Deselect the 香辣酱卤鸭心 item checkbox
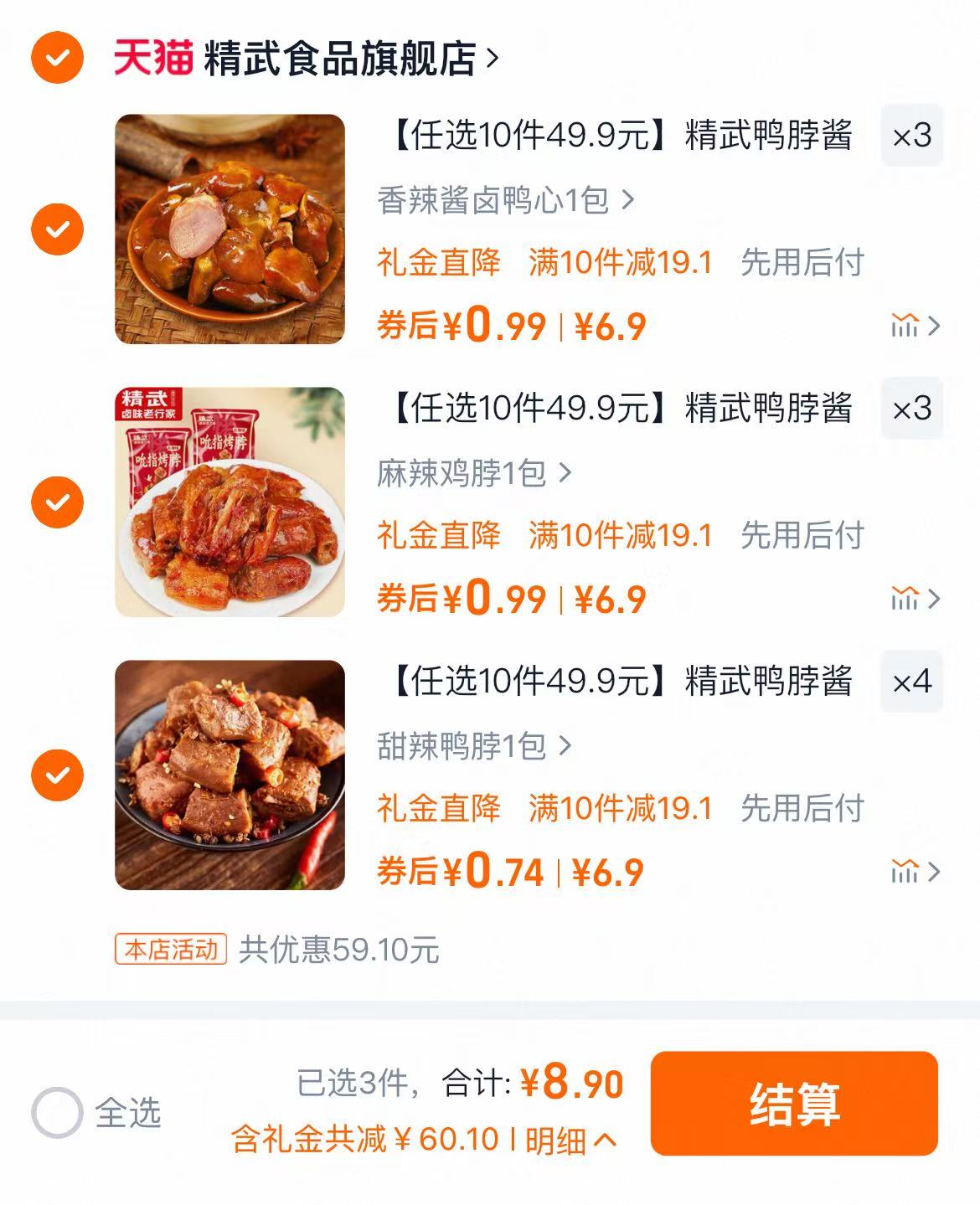Image resolution: width=980 pixels, height=1205 pixels. click(x=55, y=229)
